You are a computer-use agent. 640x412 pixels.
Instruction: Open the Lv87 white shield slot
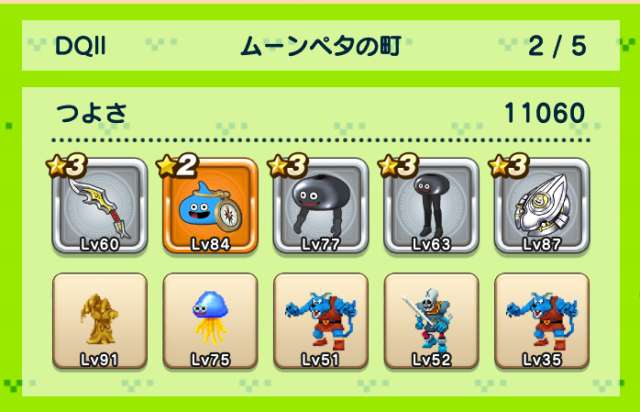(x=542, y=207)
